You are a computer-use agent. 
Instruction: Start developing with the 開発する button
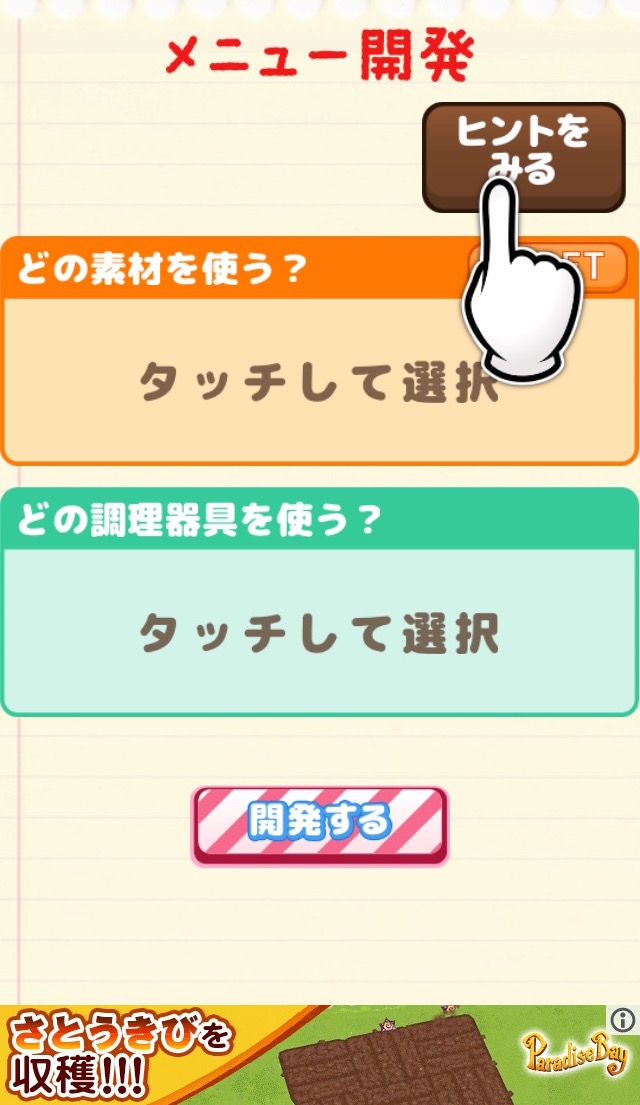[320, 824]
